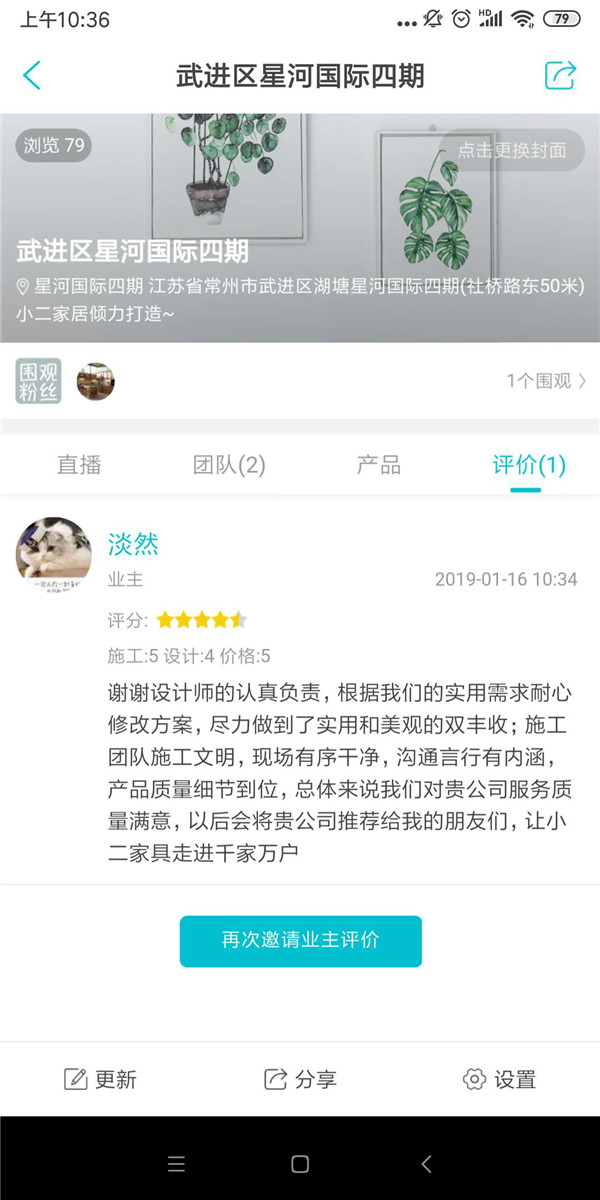This screenshot has width=600, height=1200.
Task: Tap 再次邀请业主评价 button
Action: pyautogui.click(x=300, y=940)
